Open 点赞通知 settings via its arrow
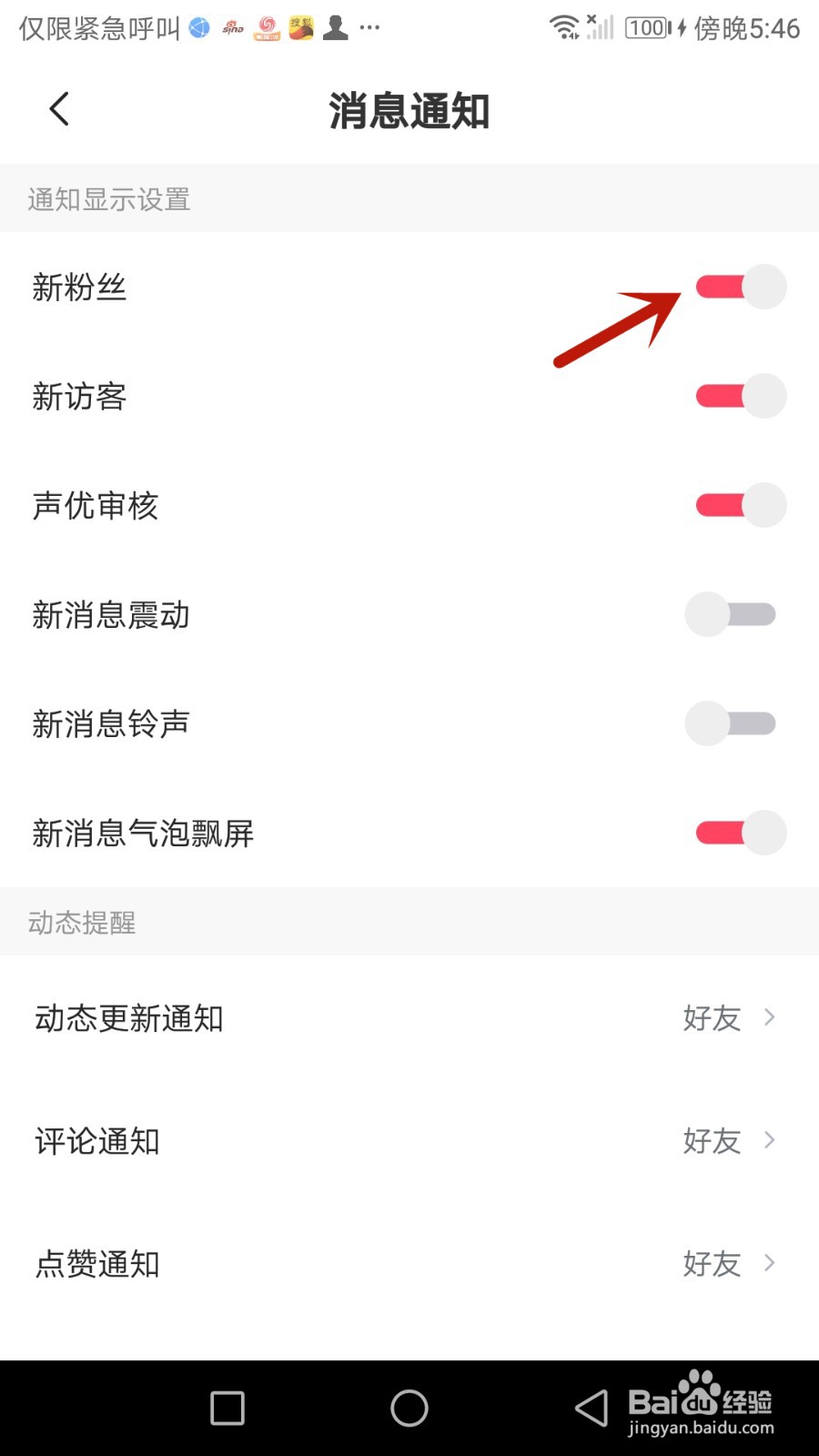The width and height of the screenshot is (819, 1456). 769,1263
